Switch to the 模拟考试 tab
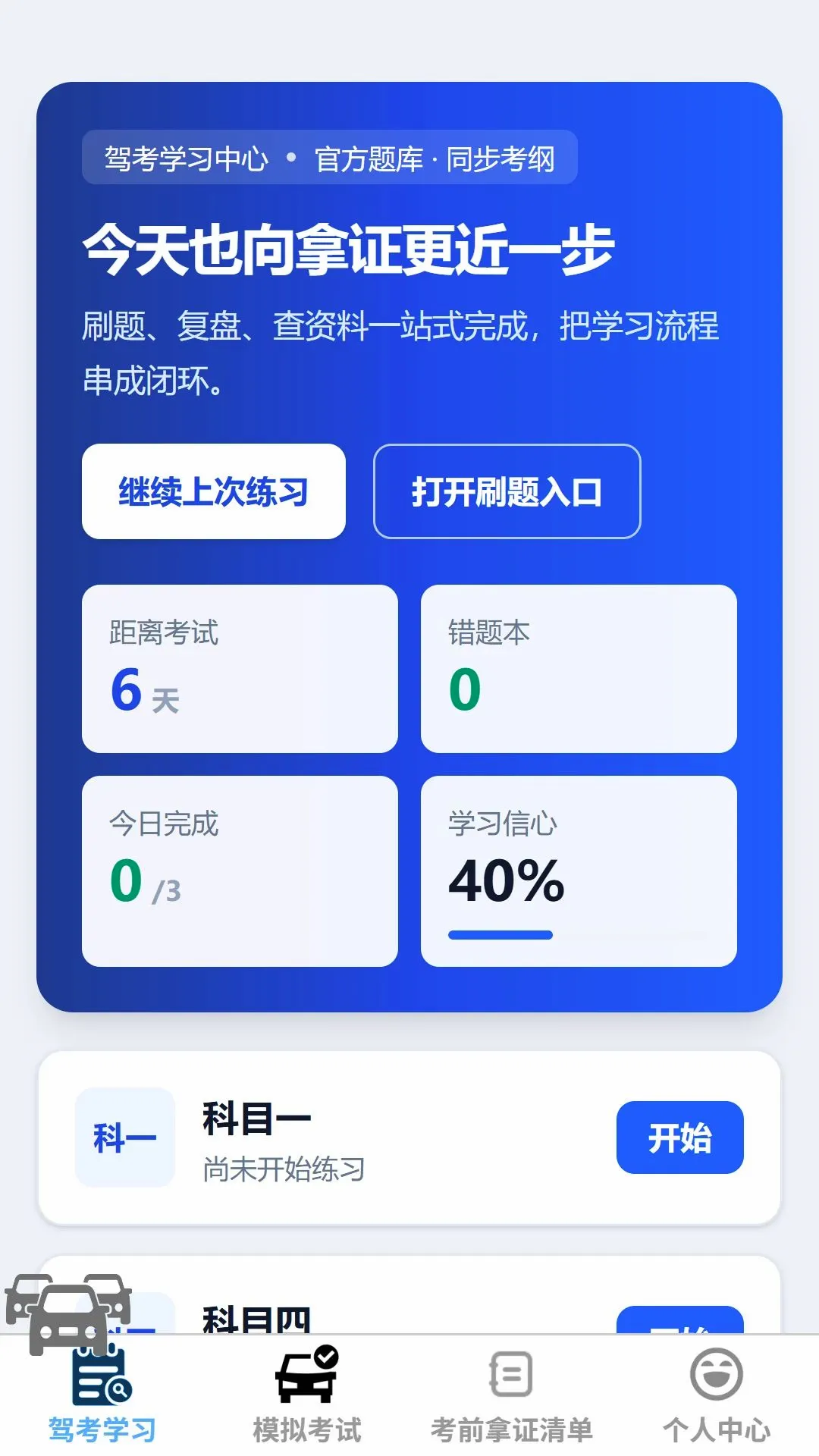 307,1395
